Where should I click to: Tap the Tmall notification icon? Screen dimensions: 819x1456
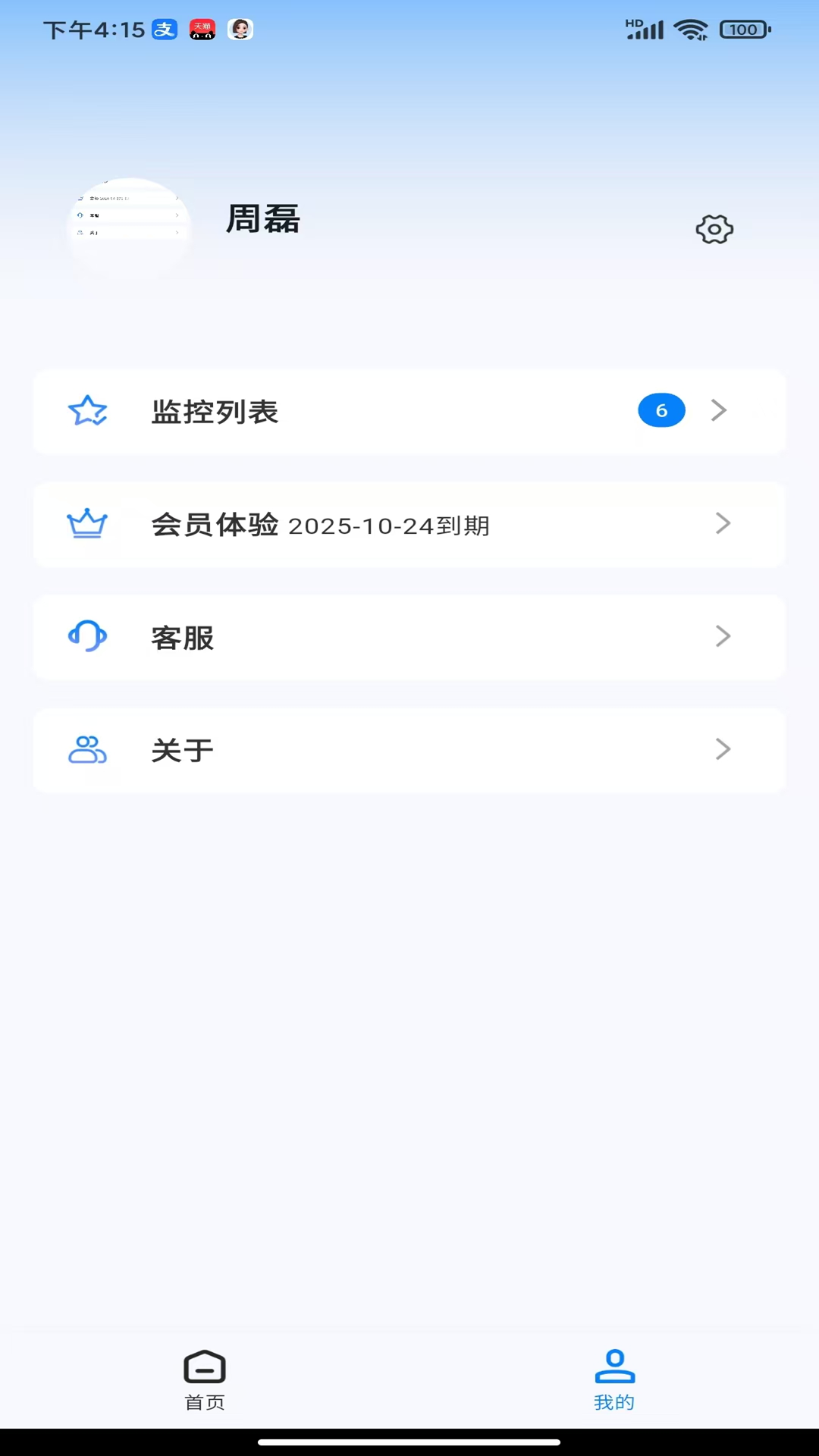coord(201,30)
